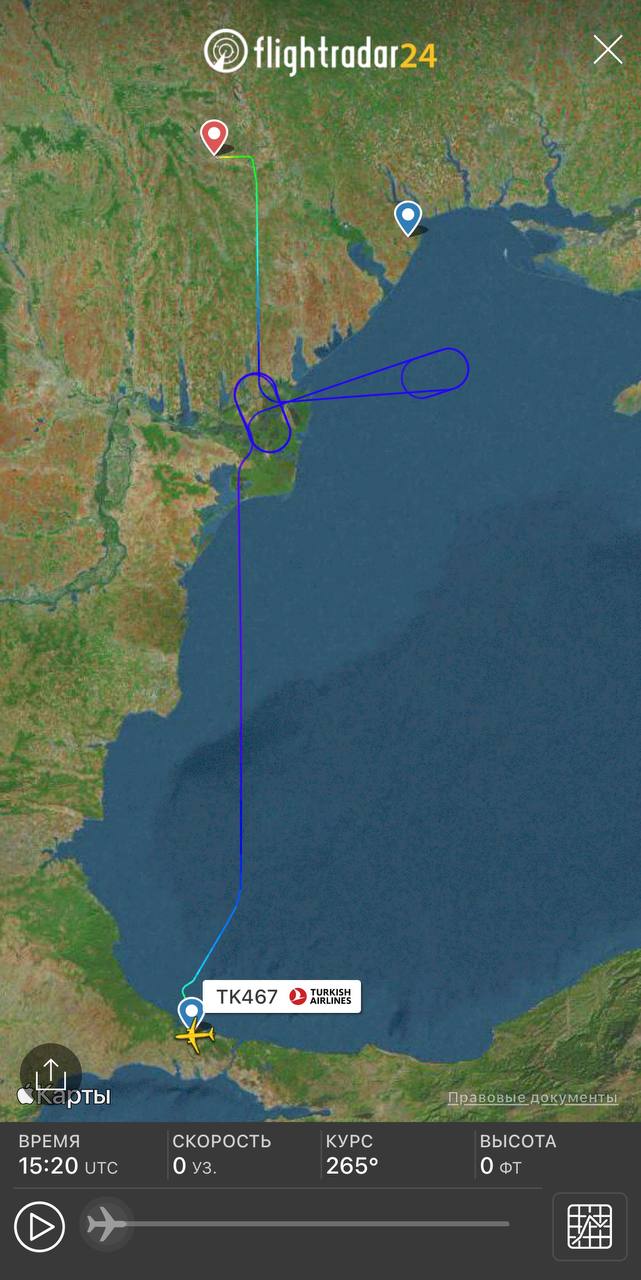Image resolution: width=641 pixels, height=1280 pixels.
Task: Open the 'Правовые документы' link
Action: (531, 1097)
